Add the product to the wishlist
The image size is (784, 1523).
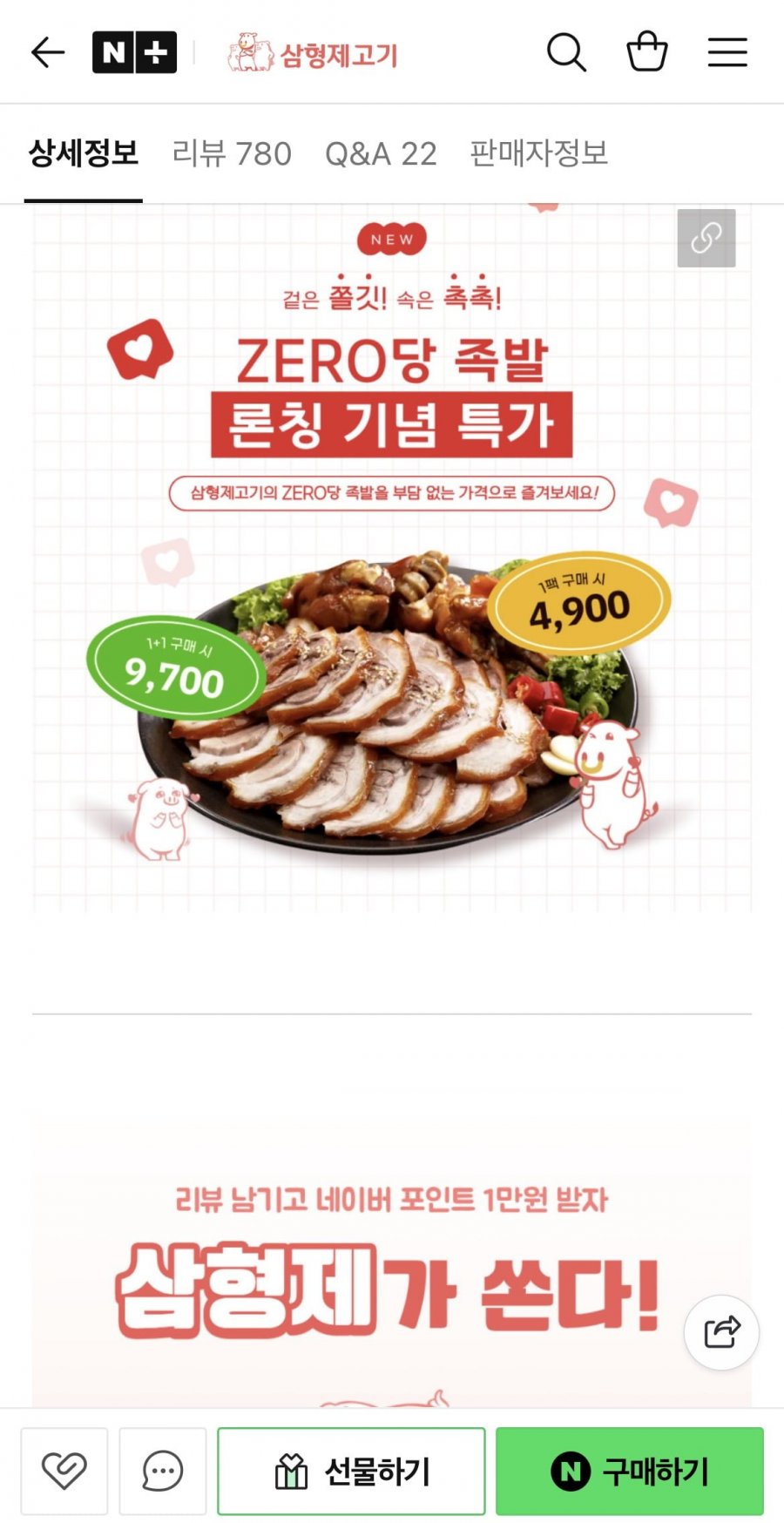[x=64, y=1472]
